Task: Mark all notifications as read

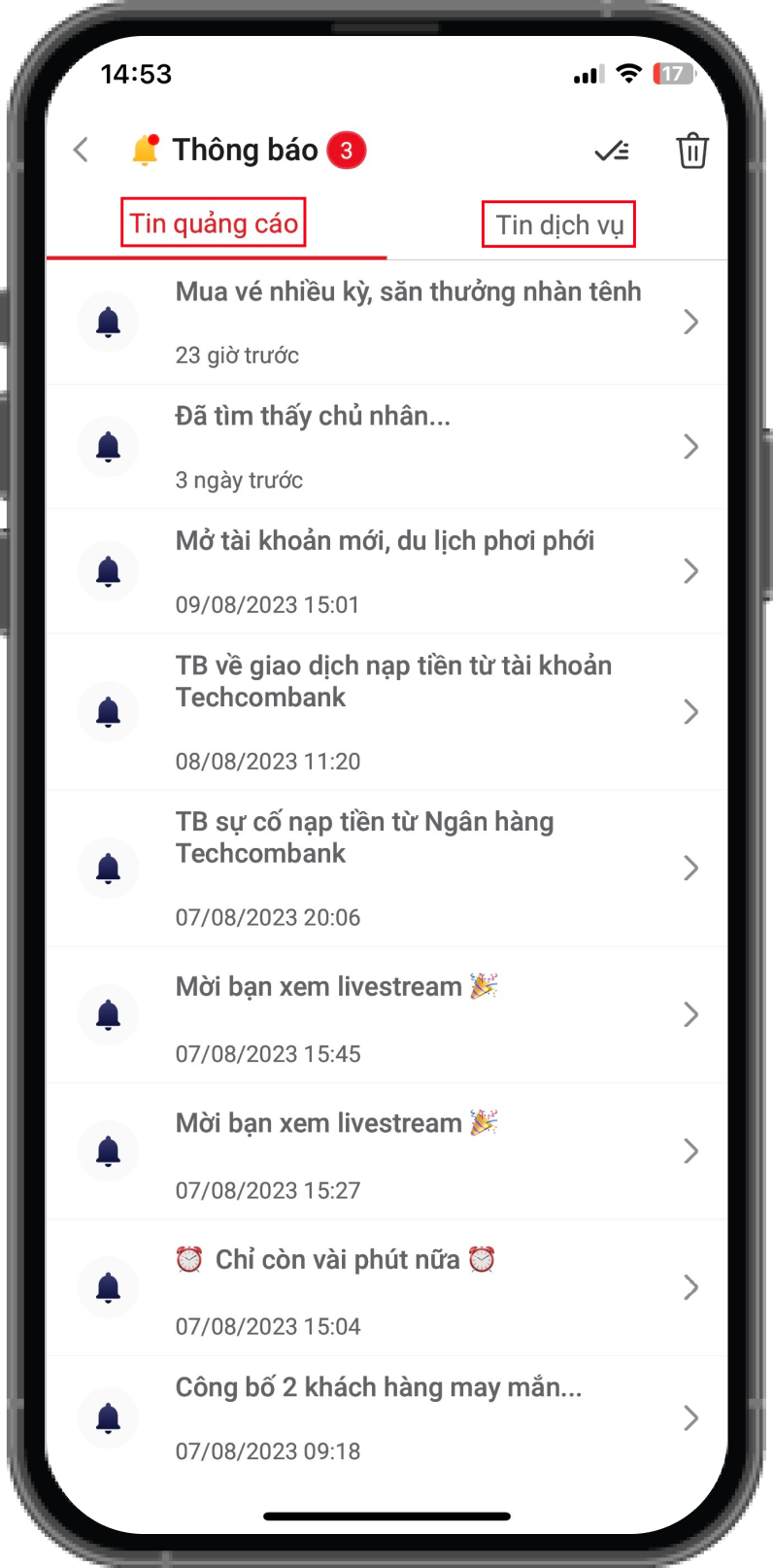Action: tap(612, 151)
